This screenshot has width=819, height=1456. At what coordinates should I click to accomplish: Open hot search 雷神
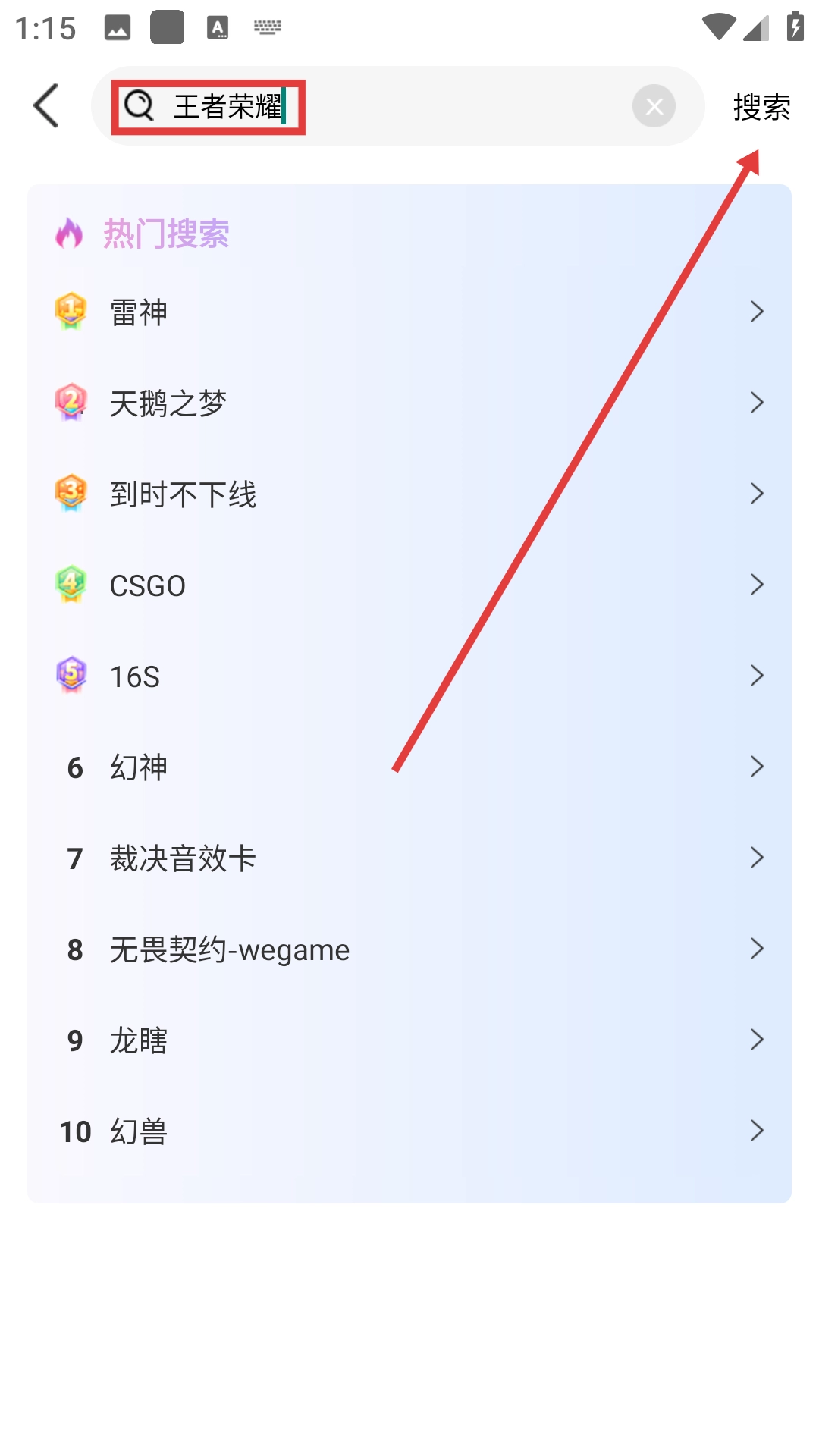tap(409, 312)
